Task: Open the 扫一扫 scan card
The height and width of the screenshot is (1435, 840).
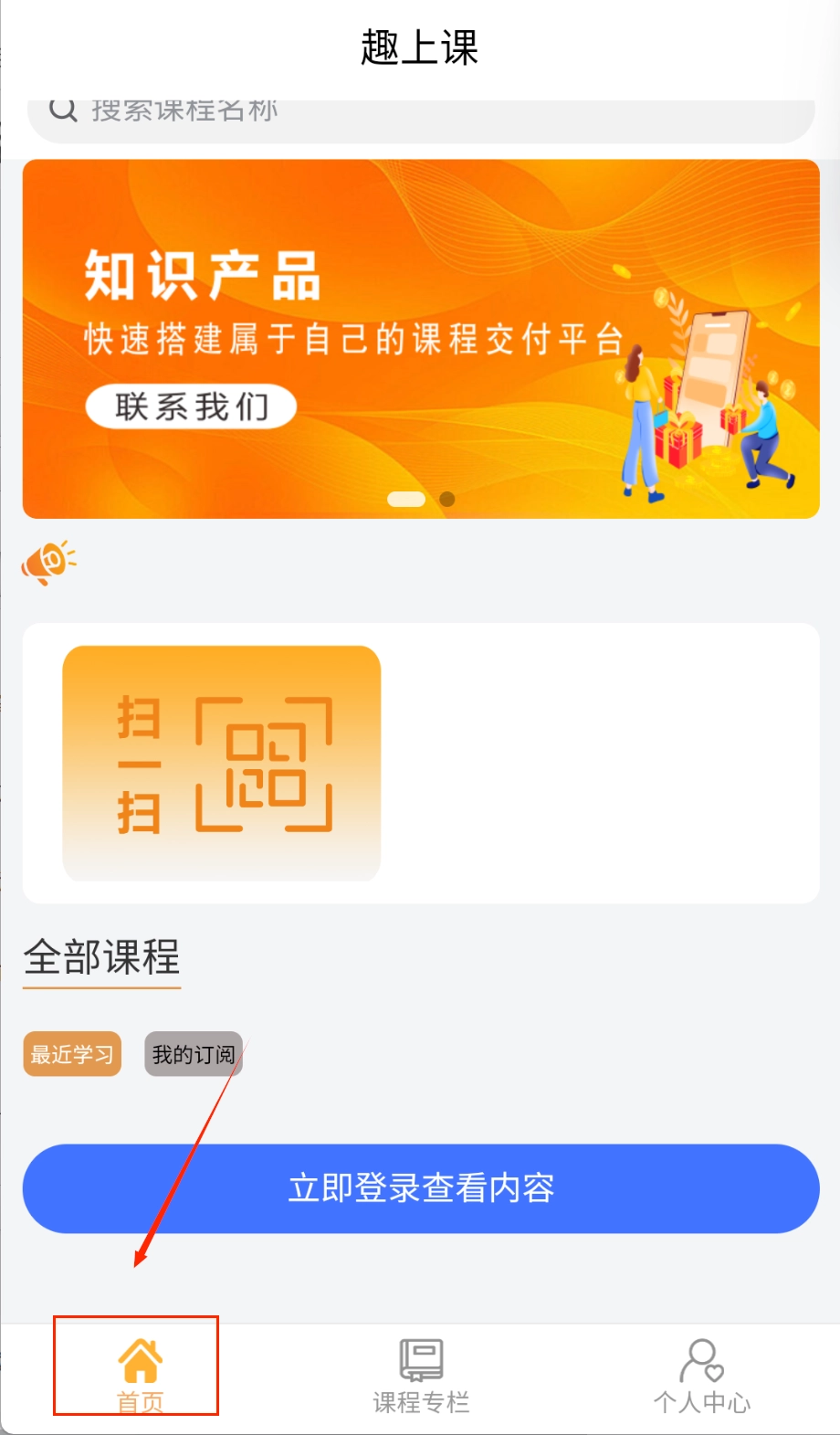Action: tap(221, 764)
